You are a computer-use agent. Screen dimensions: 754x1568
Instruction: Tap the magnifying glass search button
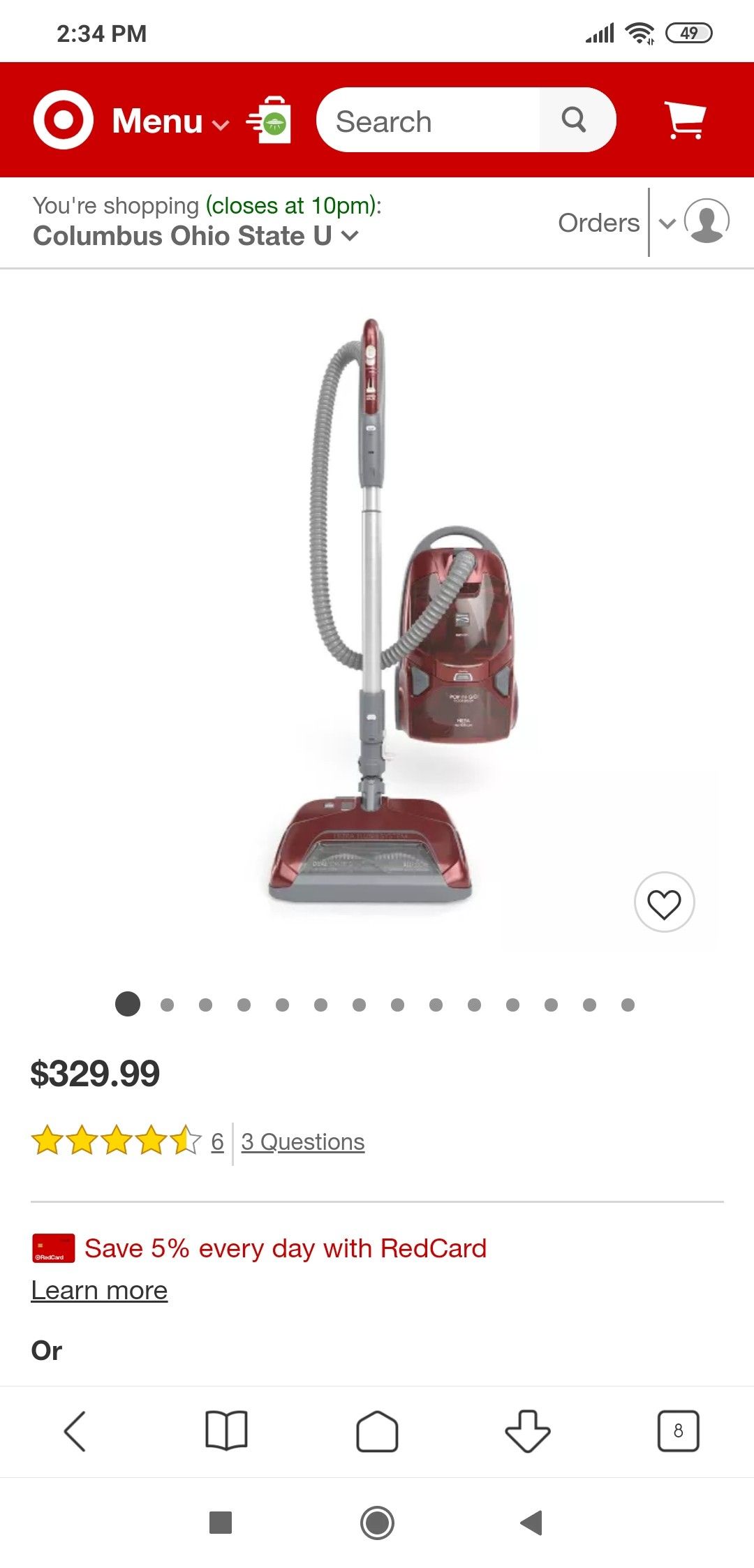click(x=574, y=120)
